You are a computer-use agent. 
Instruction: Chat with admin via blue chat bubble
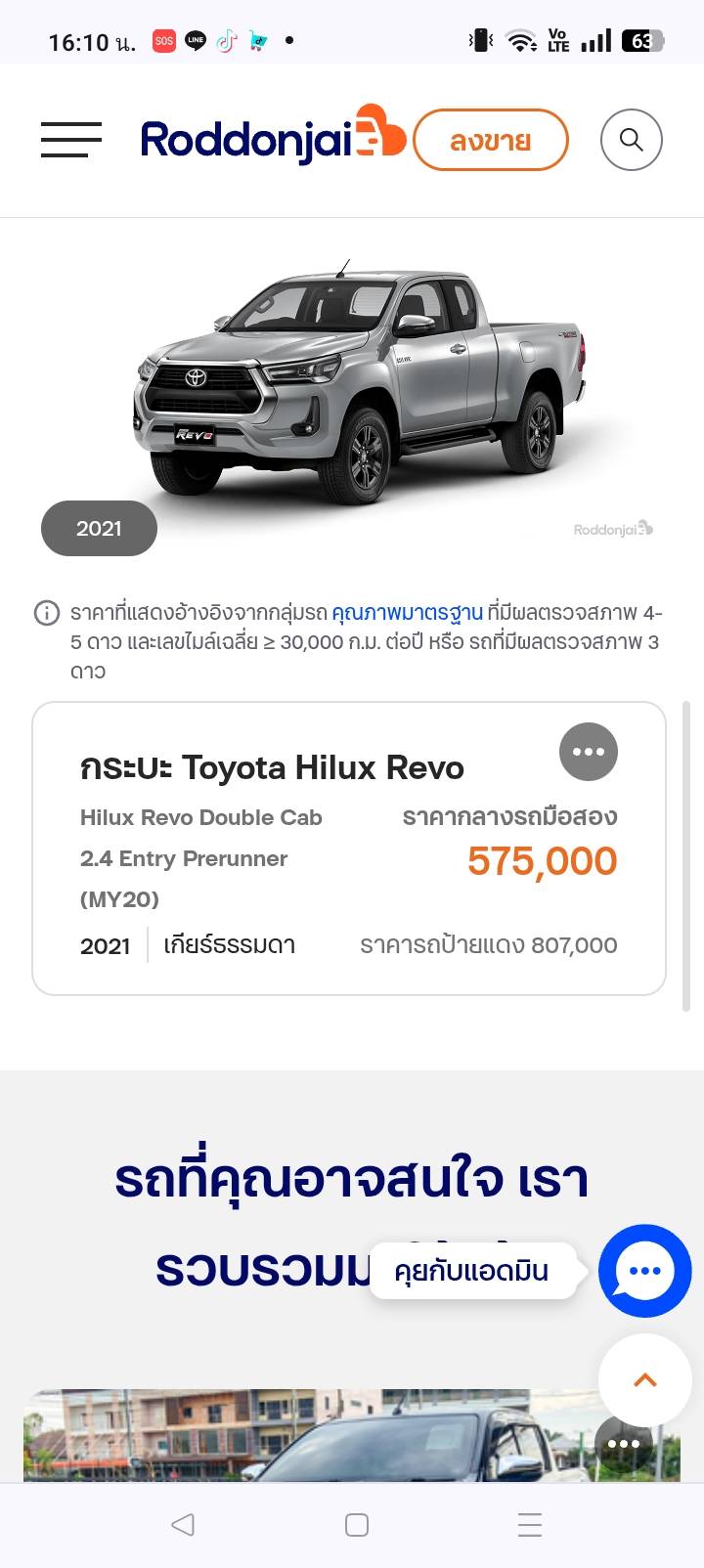click(644, 1270)
